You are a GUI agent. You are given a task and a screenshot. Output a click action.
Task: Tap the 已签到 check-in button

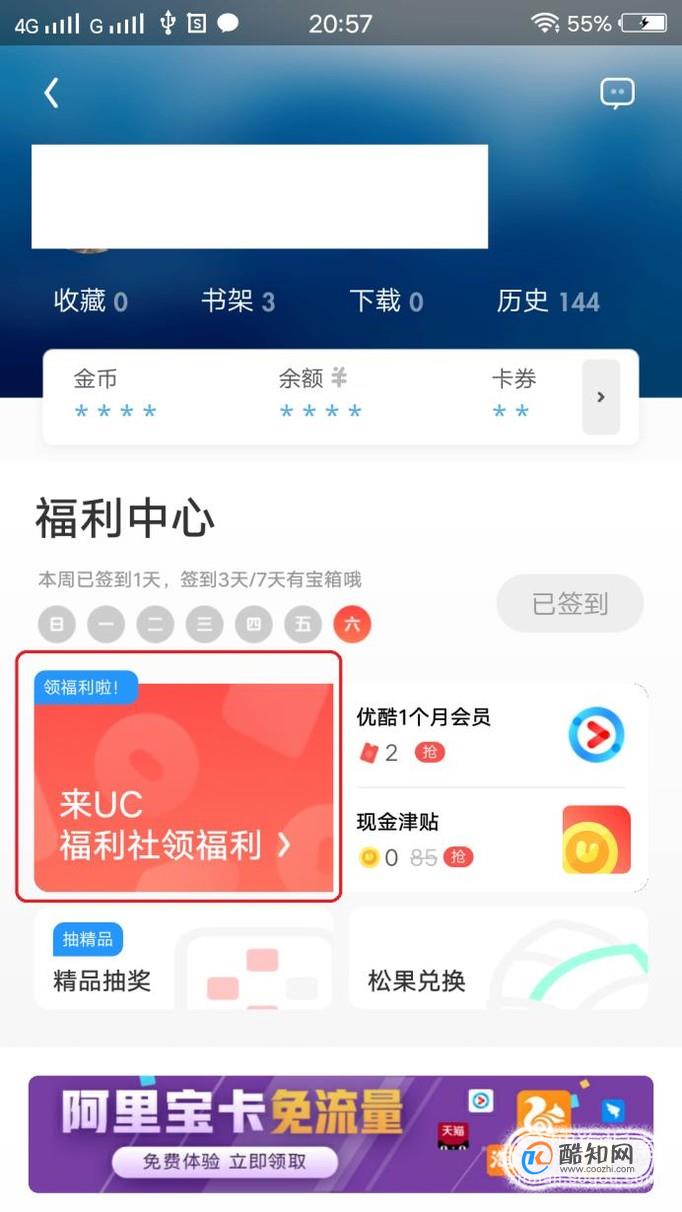tap(570, 603)
